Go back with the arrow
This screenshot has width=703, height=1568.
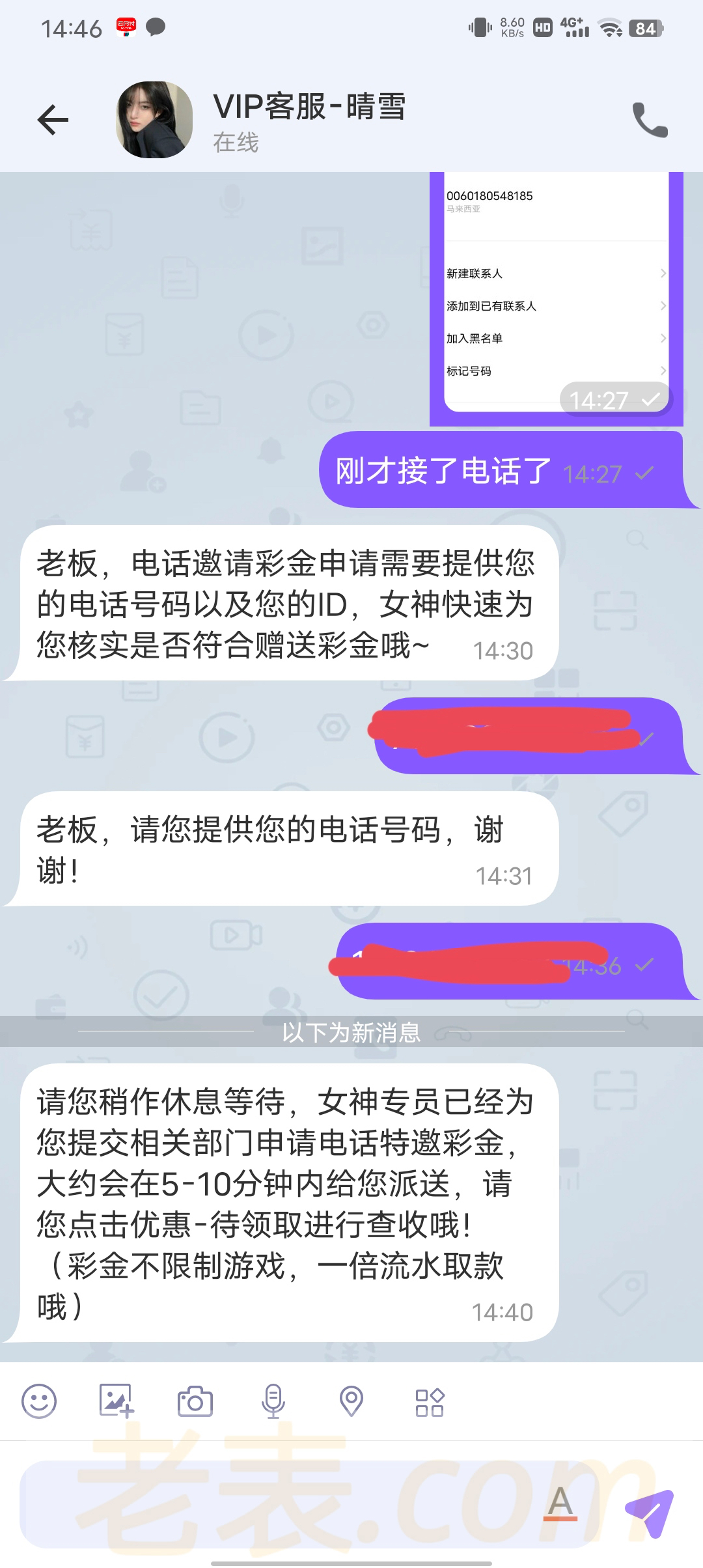pos(53,120)
